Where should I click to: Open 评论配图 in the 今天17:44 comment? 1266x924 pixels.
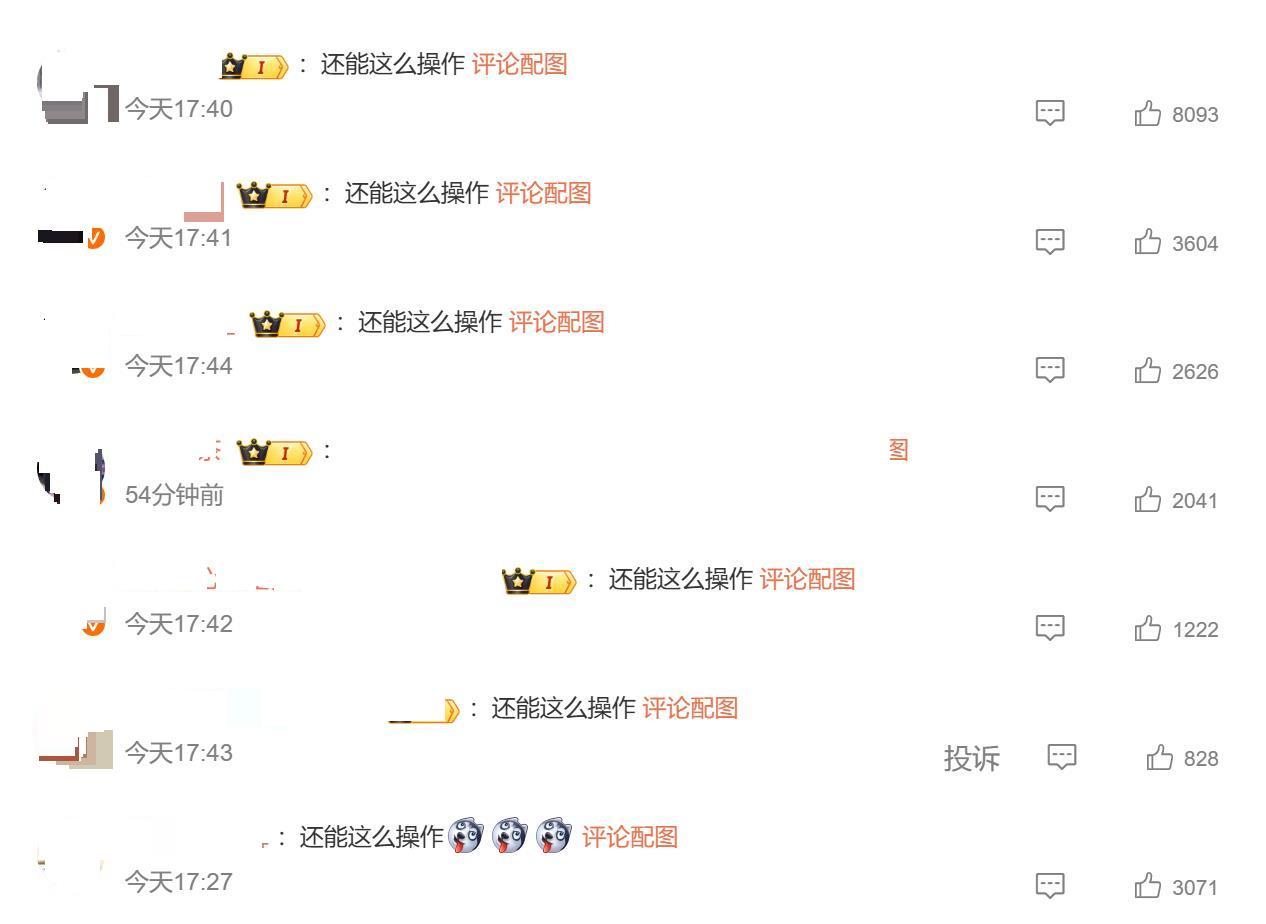(556, 322)
